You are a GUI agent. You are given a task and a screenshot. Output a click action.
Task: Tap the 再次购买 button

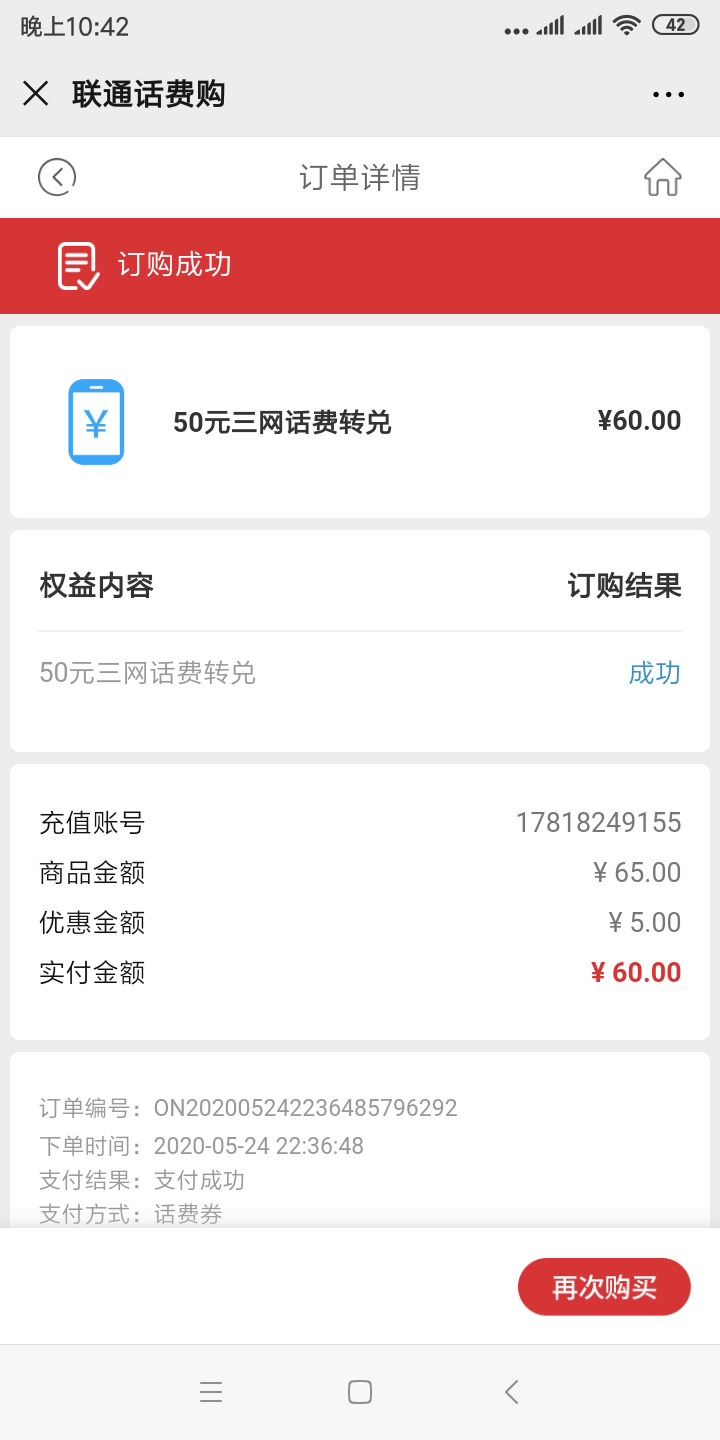point(604,1287)
